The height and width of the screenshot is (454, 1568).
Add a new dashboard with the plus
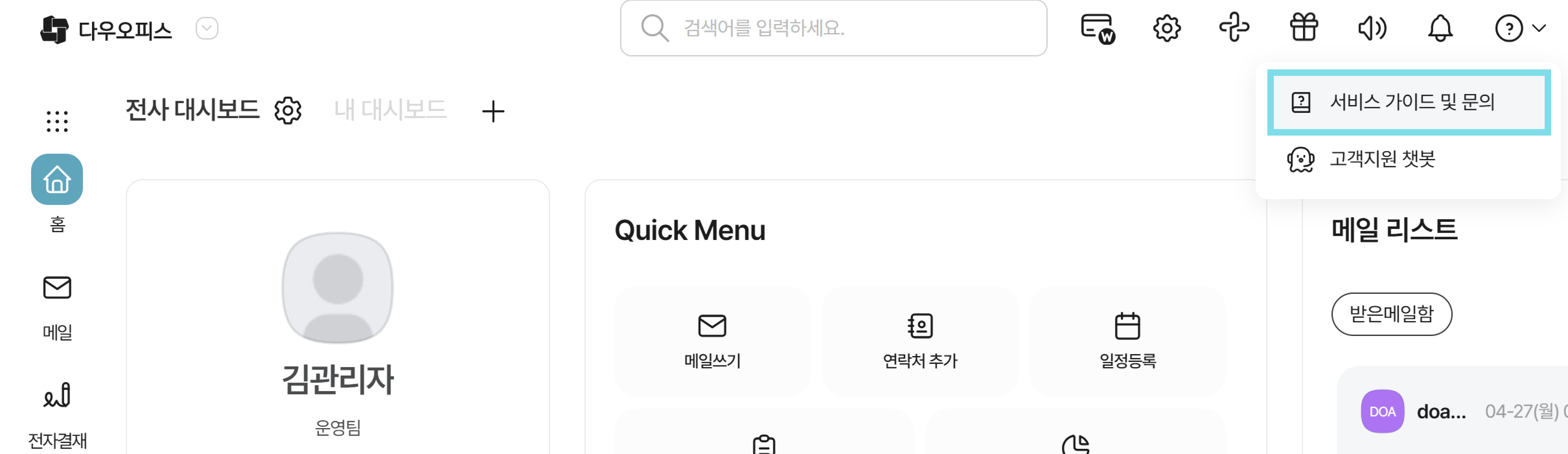tap(492, 112)
